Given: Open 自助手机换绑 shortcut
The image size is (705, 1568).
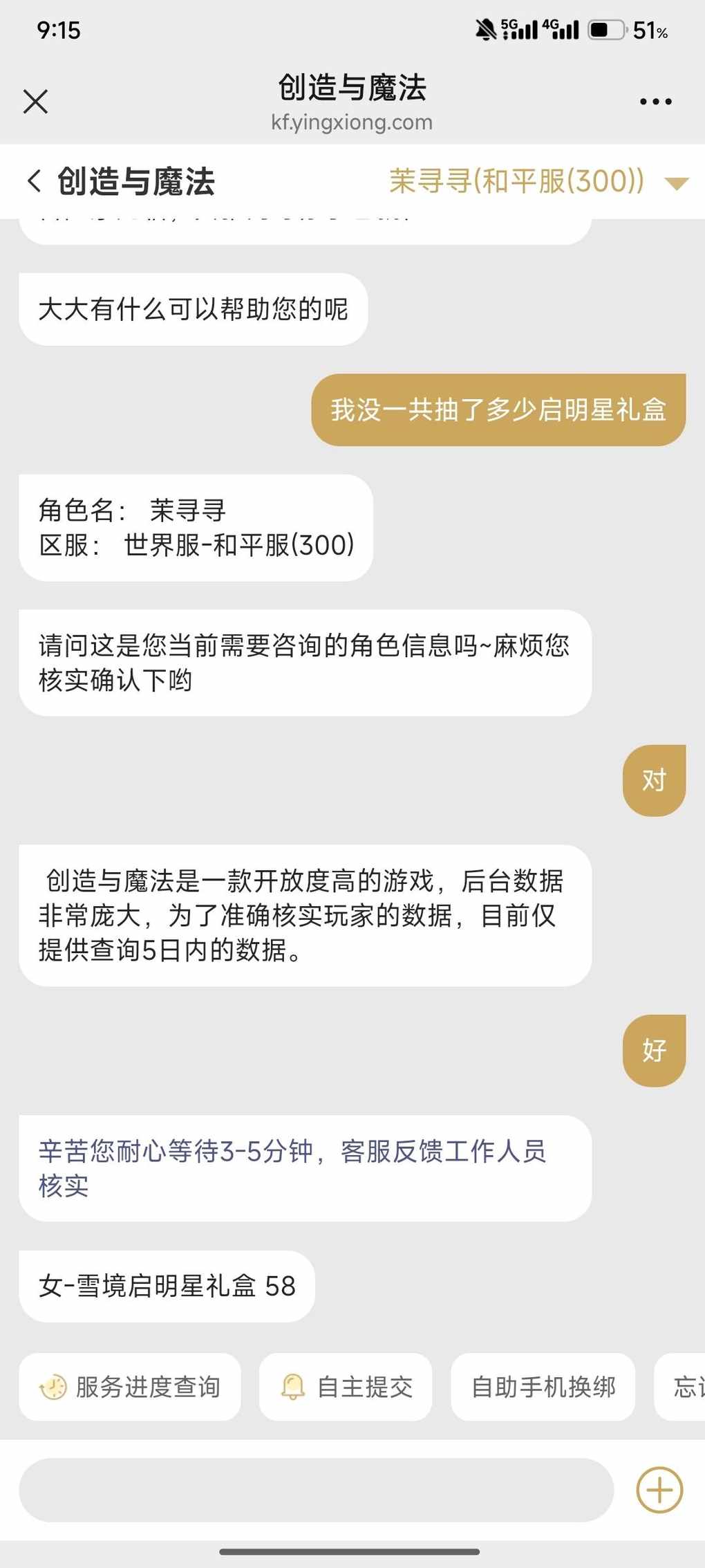Looking at the screenshot, I should pyautogui.click(x=543, y=1387).
